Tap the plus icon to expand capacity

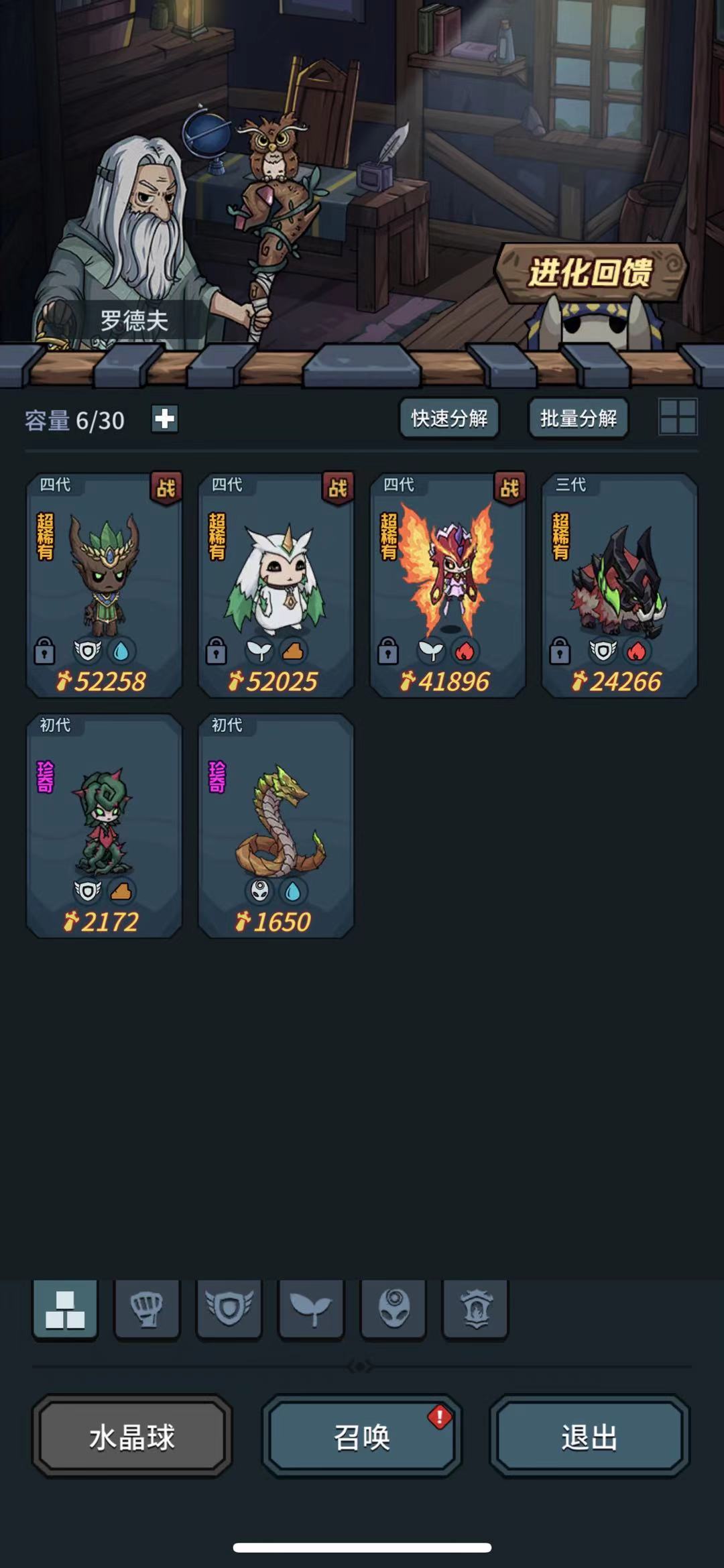click(164, 419)
